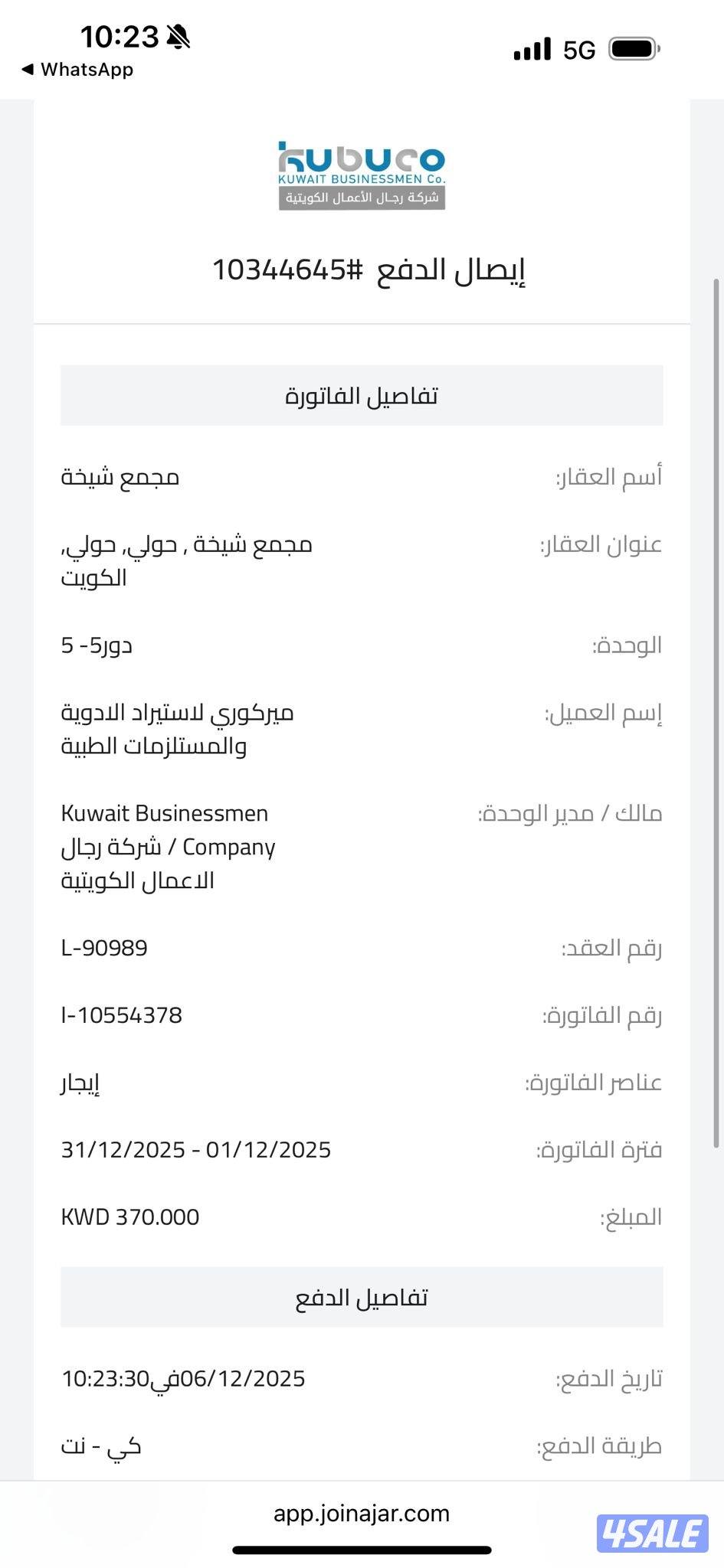Open the app.joinajar.com link
The width and height of the screenshot is (724, 1568).
(362, 1513)
